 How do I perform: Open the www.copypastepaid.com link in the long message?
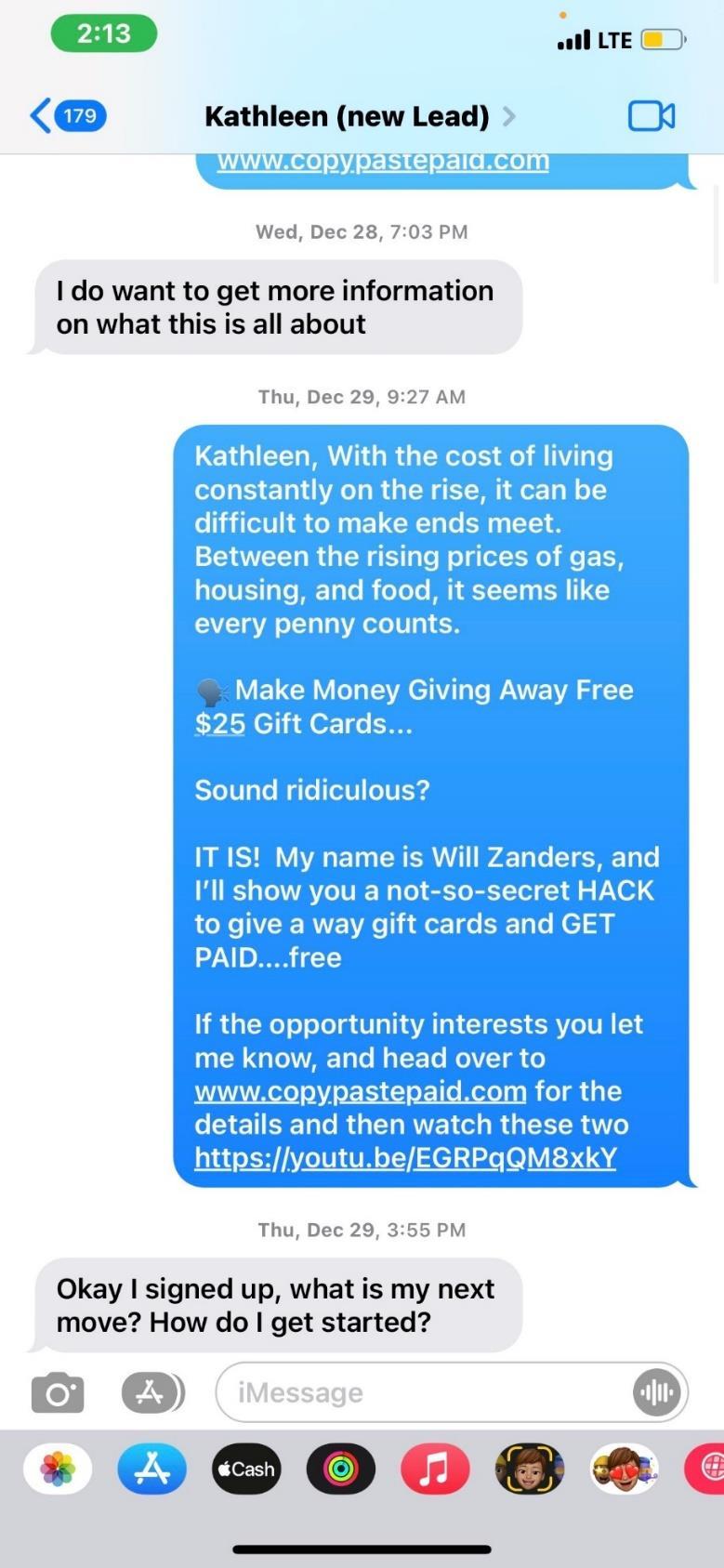coord(361,1091)
